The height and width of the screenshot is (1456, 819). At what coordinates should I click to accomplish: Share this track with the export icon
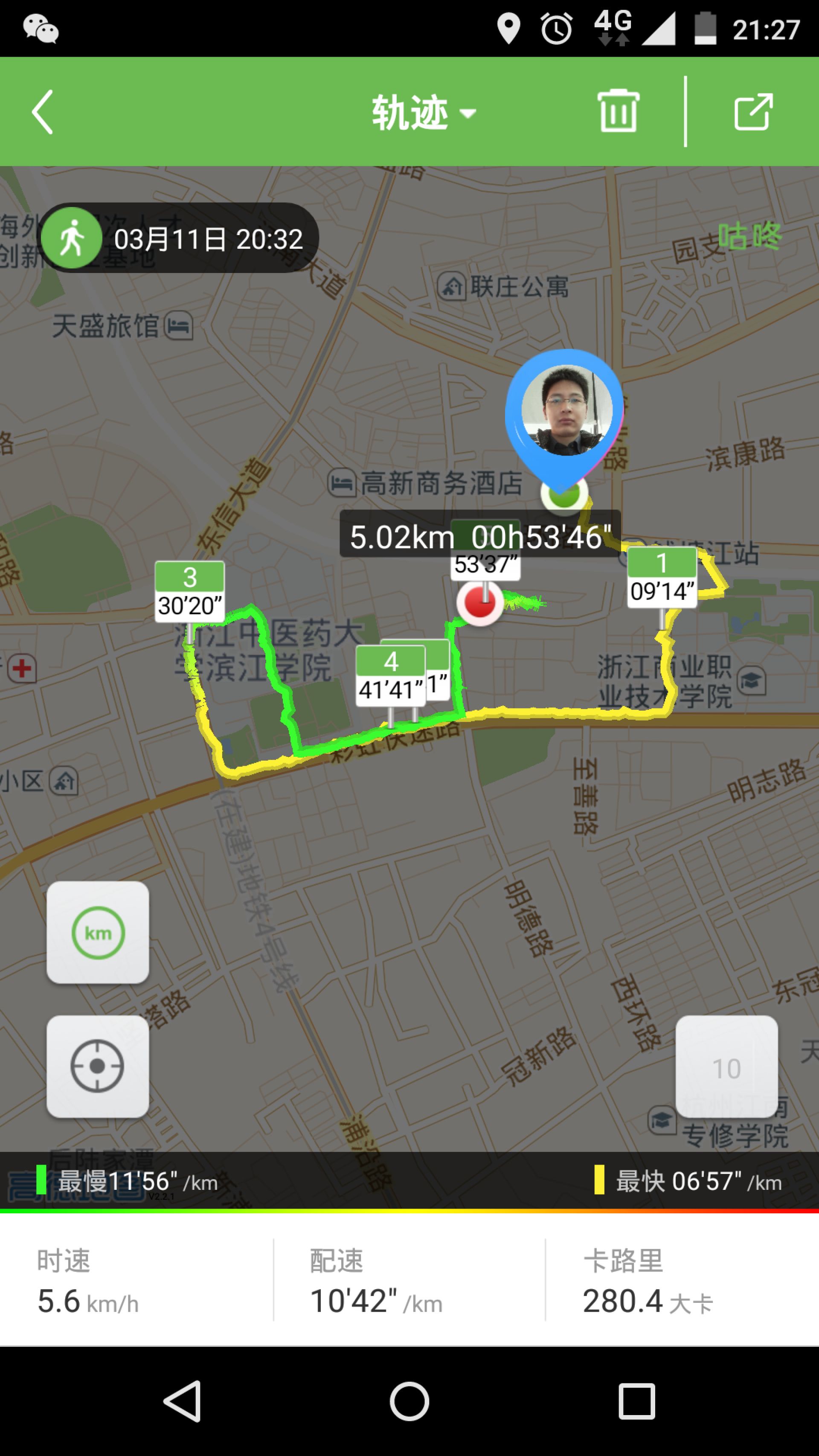click(x=753, y=112)
